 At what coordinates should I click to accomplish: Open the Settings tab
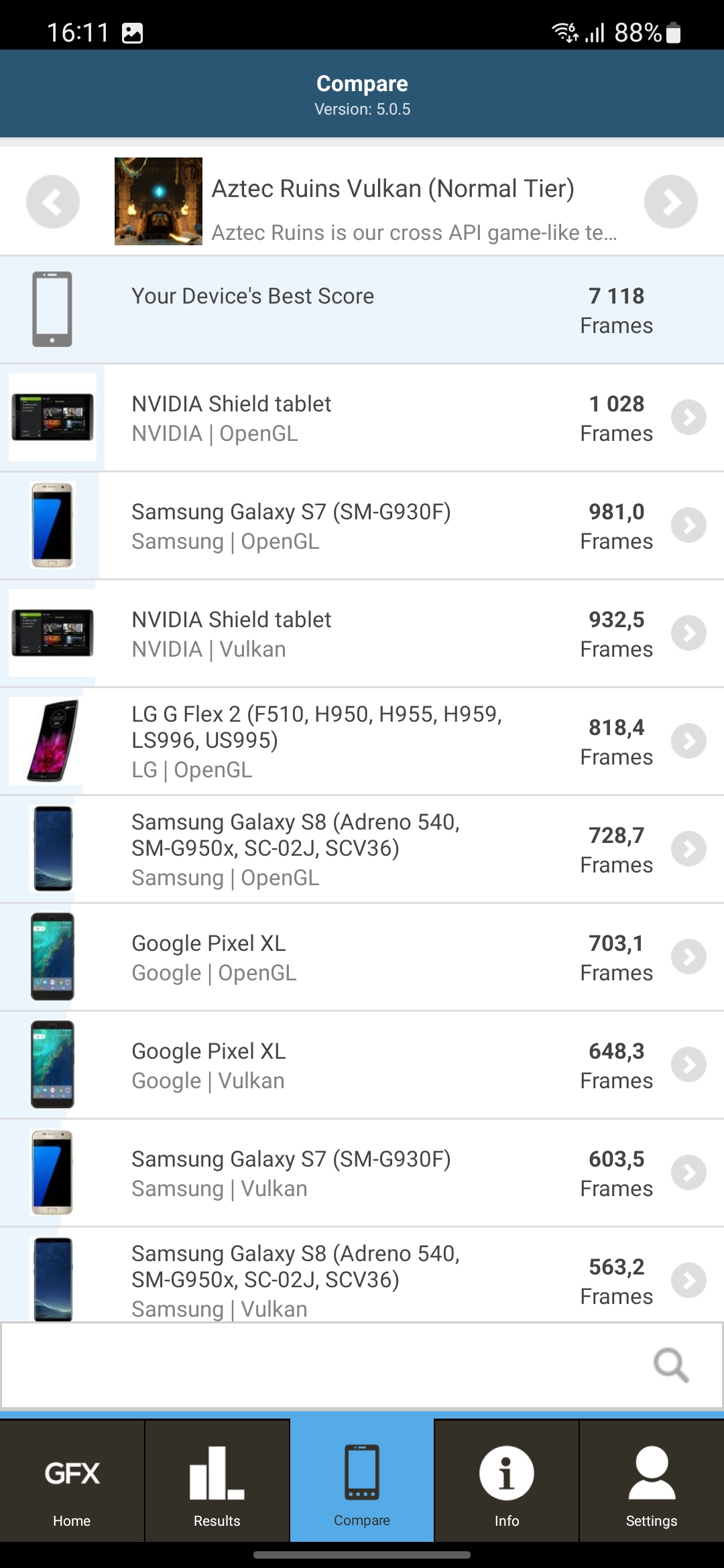[652, 1482]
